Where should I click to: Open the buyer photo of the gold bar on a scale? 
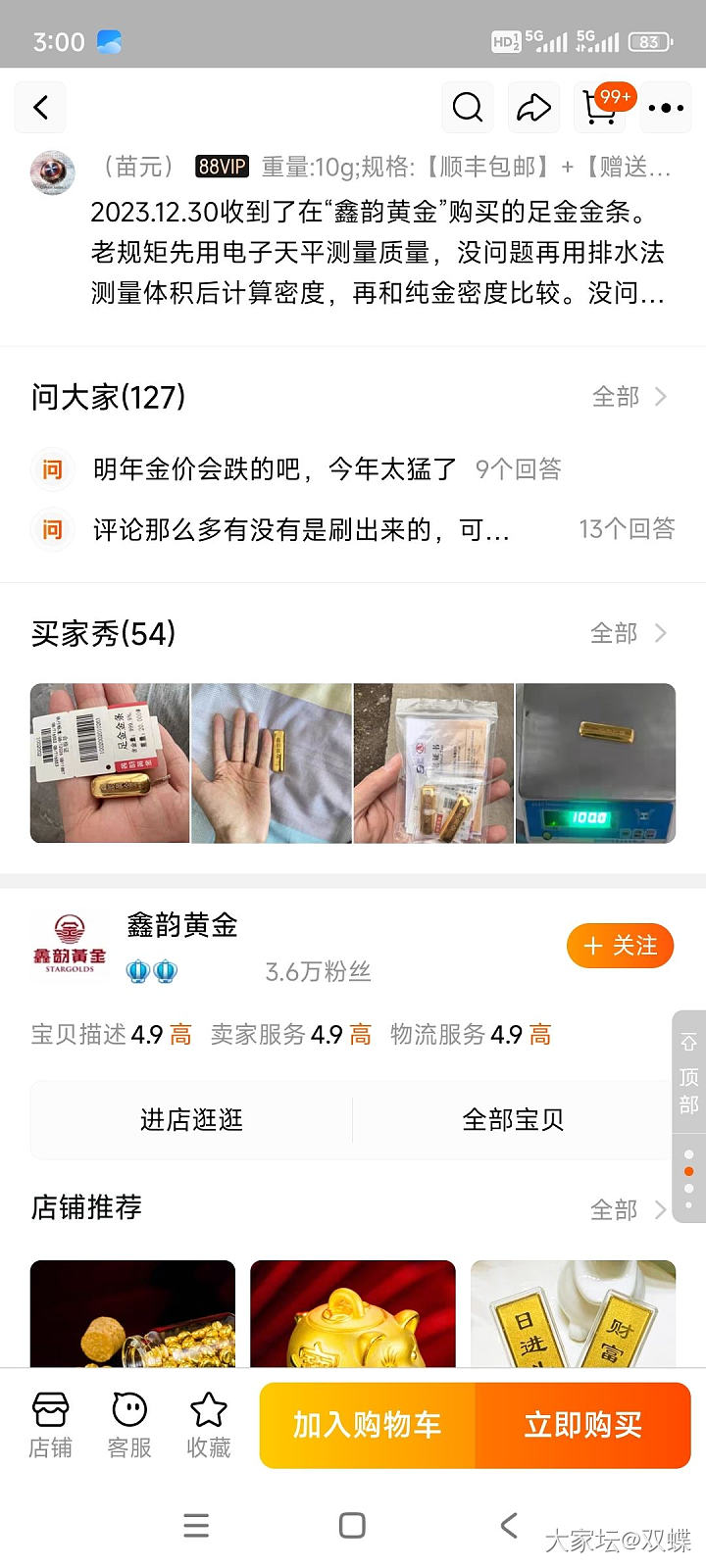[595, 762]
